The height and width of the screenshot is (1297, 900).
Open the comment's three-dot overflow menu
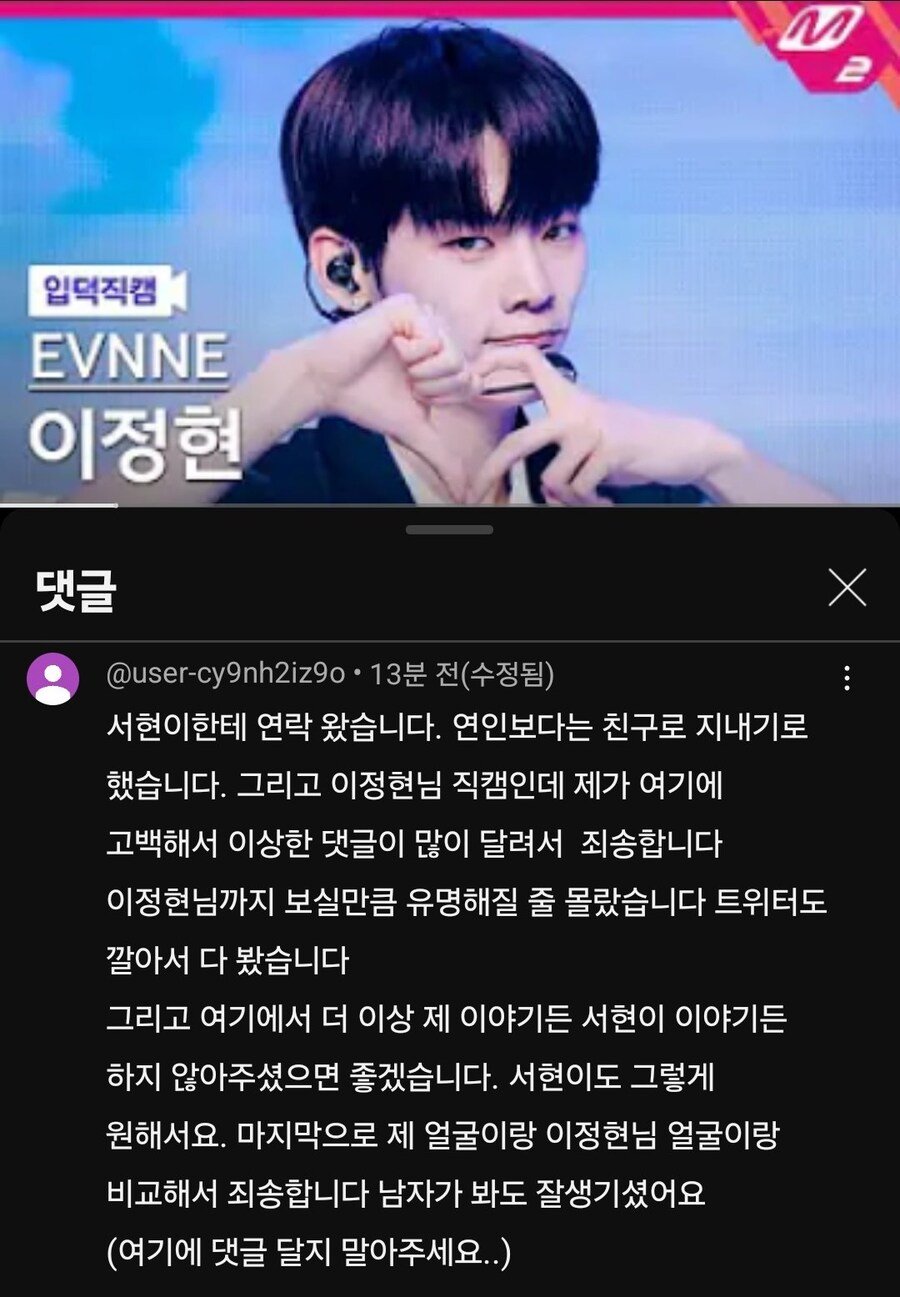[x=847, y=679]
